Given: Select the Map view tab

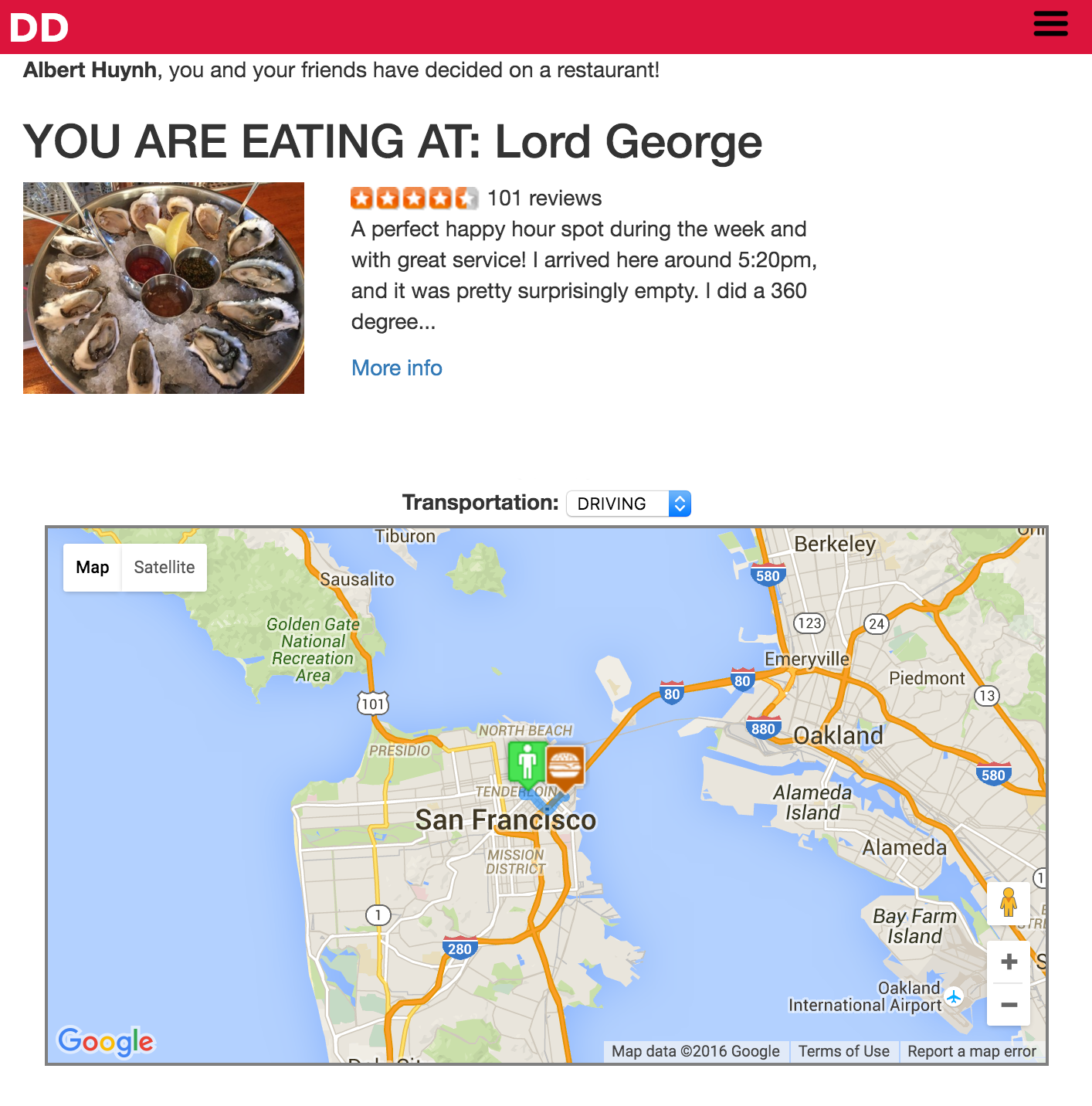Looking at the screenshot, I should point(93,567).
